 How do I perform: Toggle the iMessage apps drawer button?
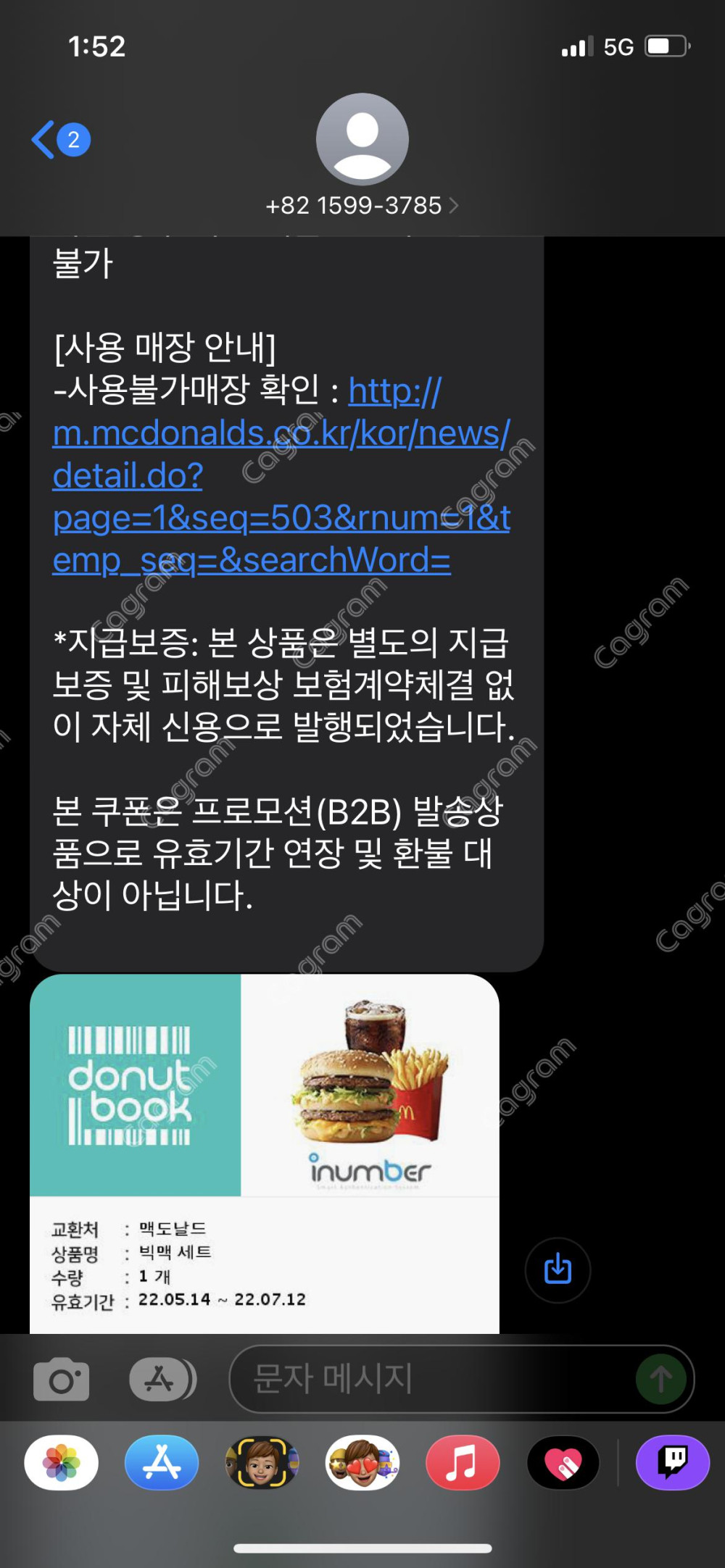pos(162,1379)
